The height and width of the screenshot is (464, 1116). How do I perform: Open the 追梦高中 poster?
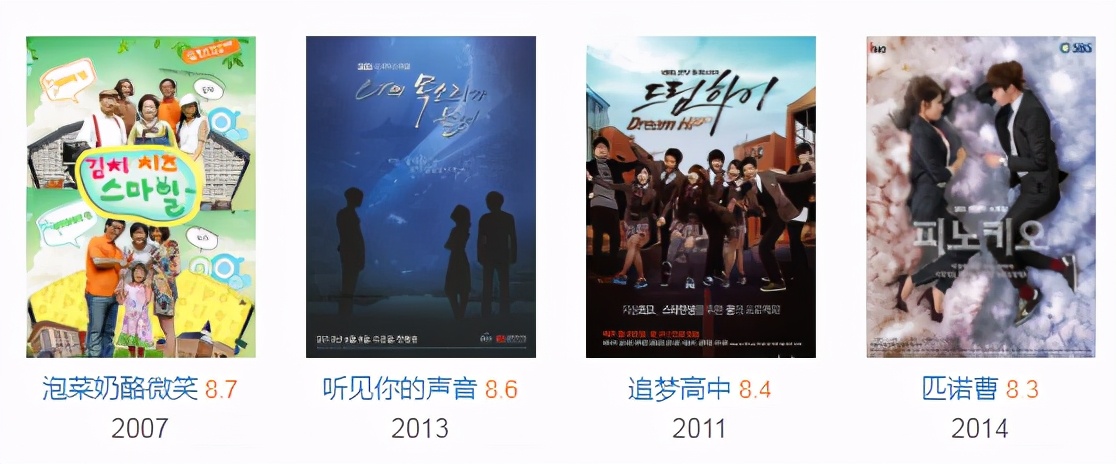point(700,197)
